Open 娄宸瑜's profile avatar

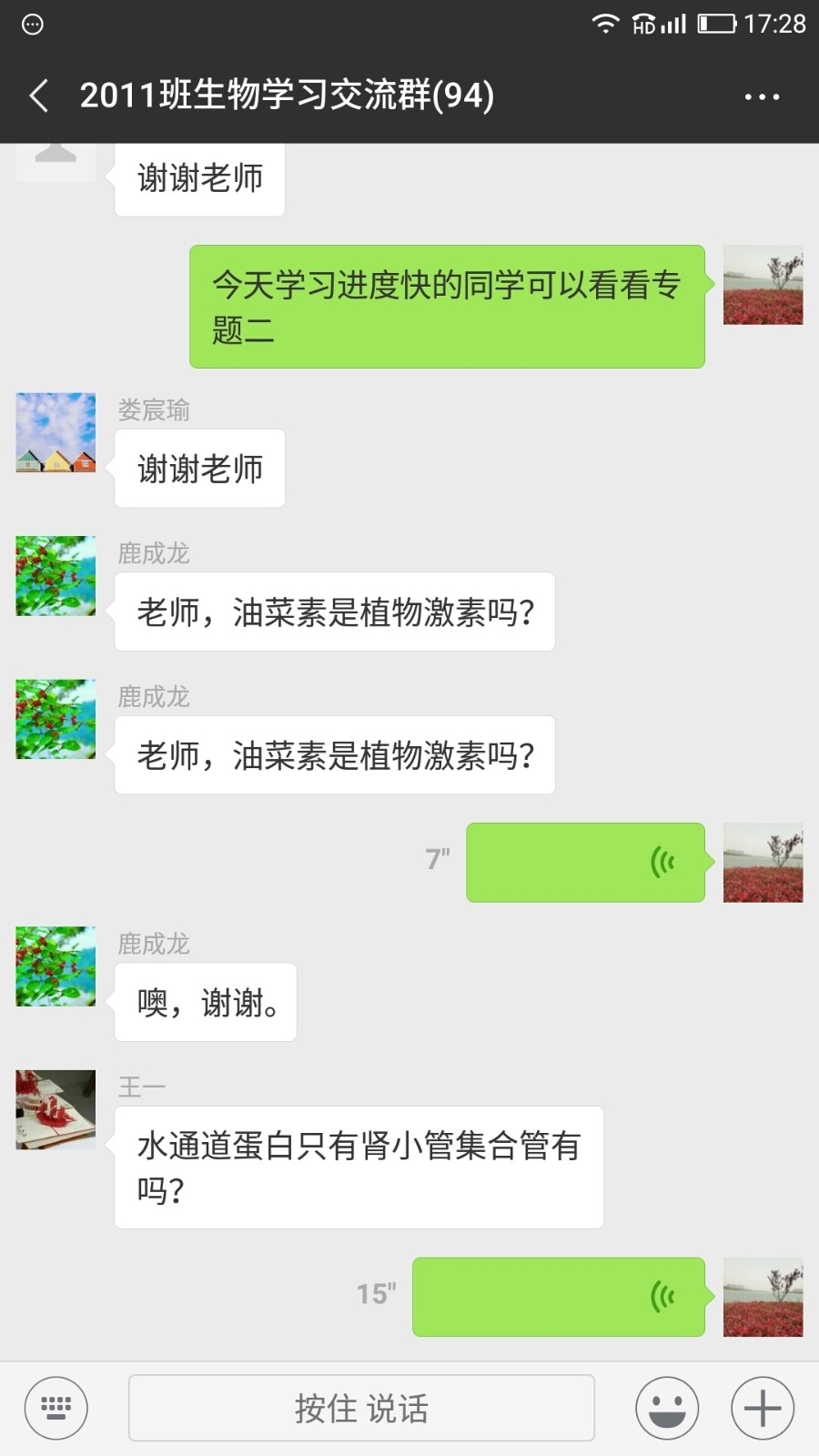(55, 434)
